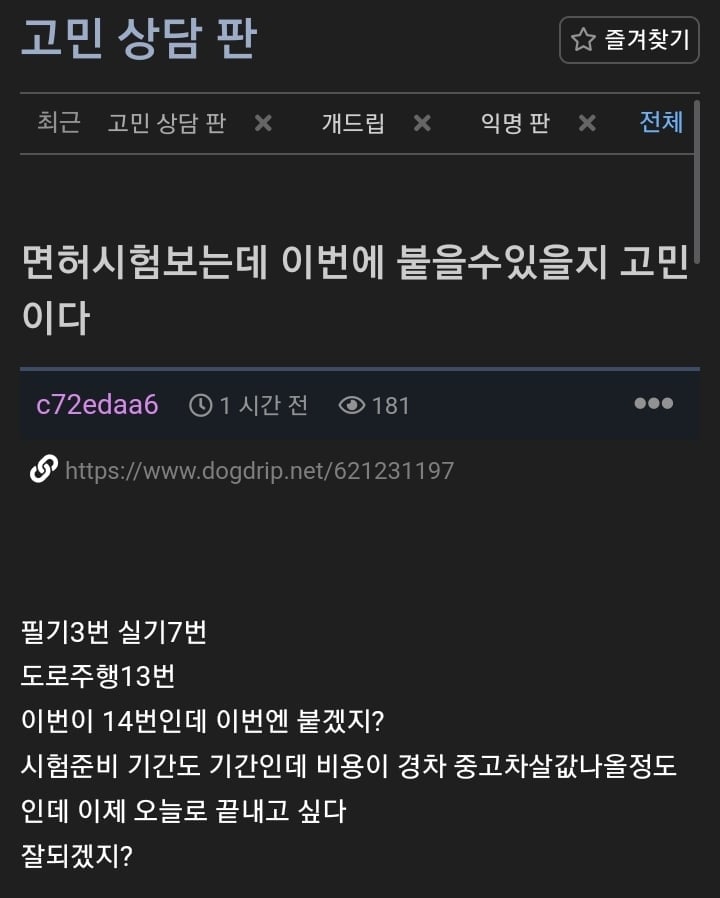
Task: Open recent board 고민 상담 판
Action: point(167,123)
